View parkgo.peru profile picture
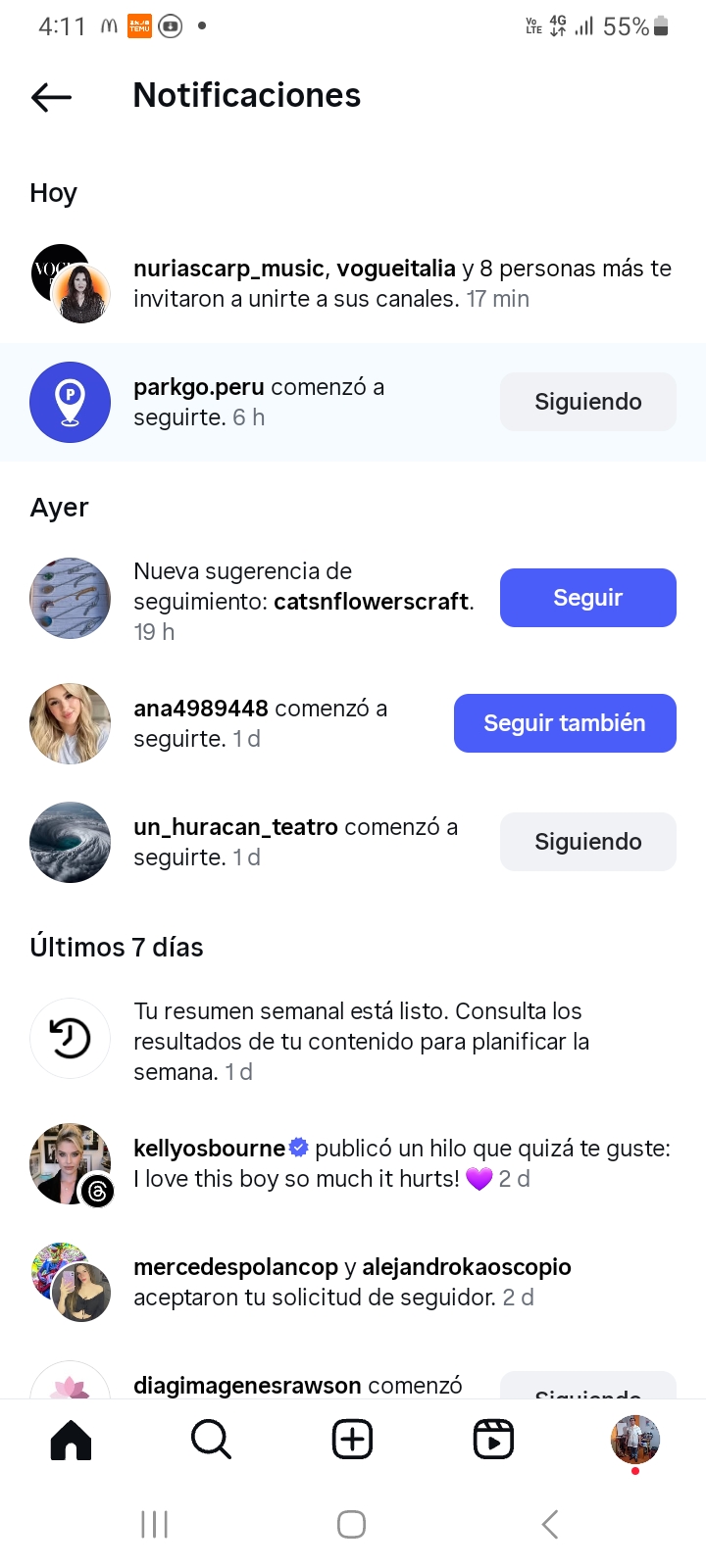706x1568 pixels. [x=70, y=402]
